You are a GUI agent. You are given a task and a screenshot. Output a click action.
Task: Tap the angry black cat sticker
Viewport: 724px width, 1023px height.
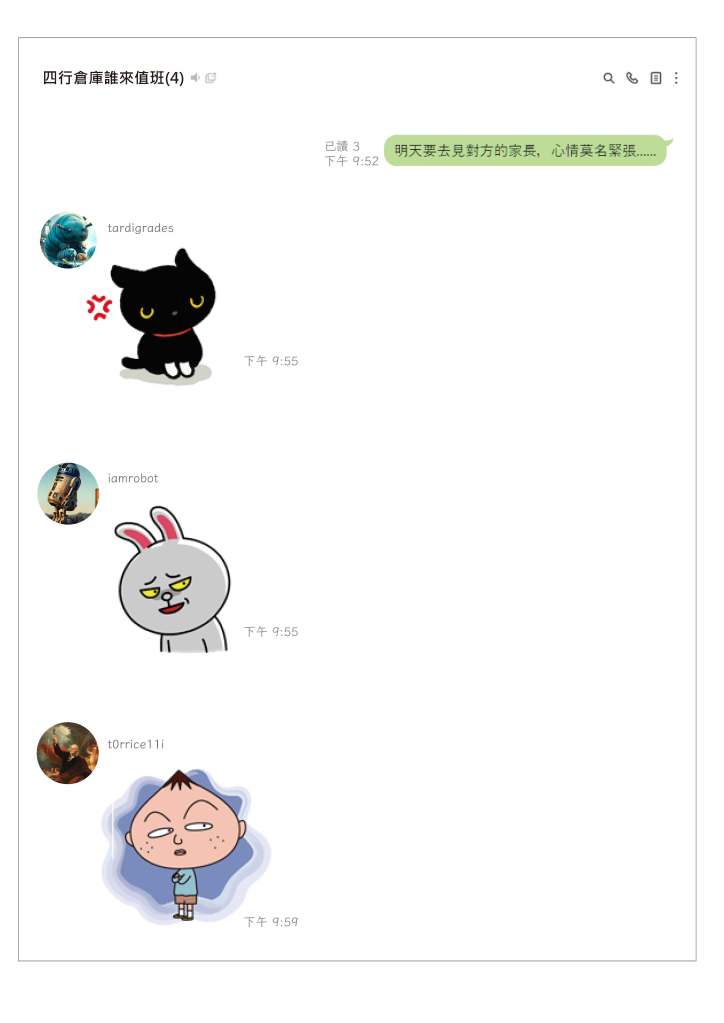click(160, 315)
